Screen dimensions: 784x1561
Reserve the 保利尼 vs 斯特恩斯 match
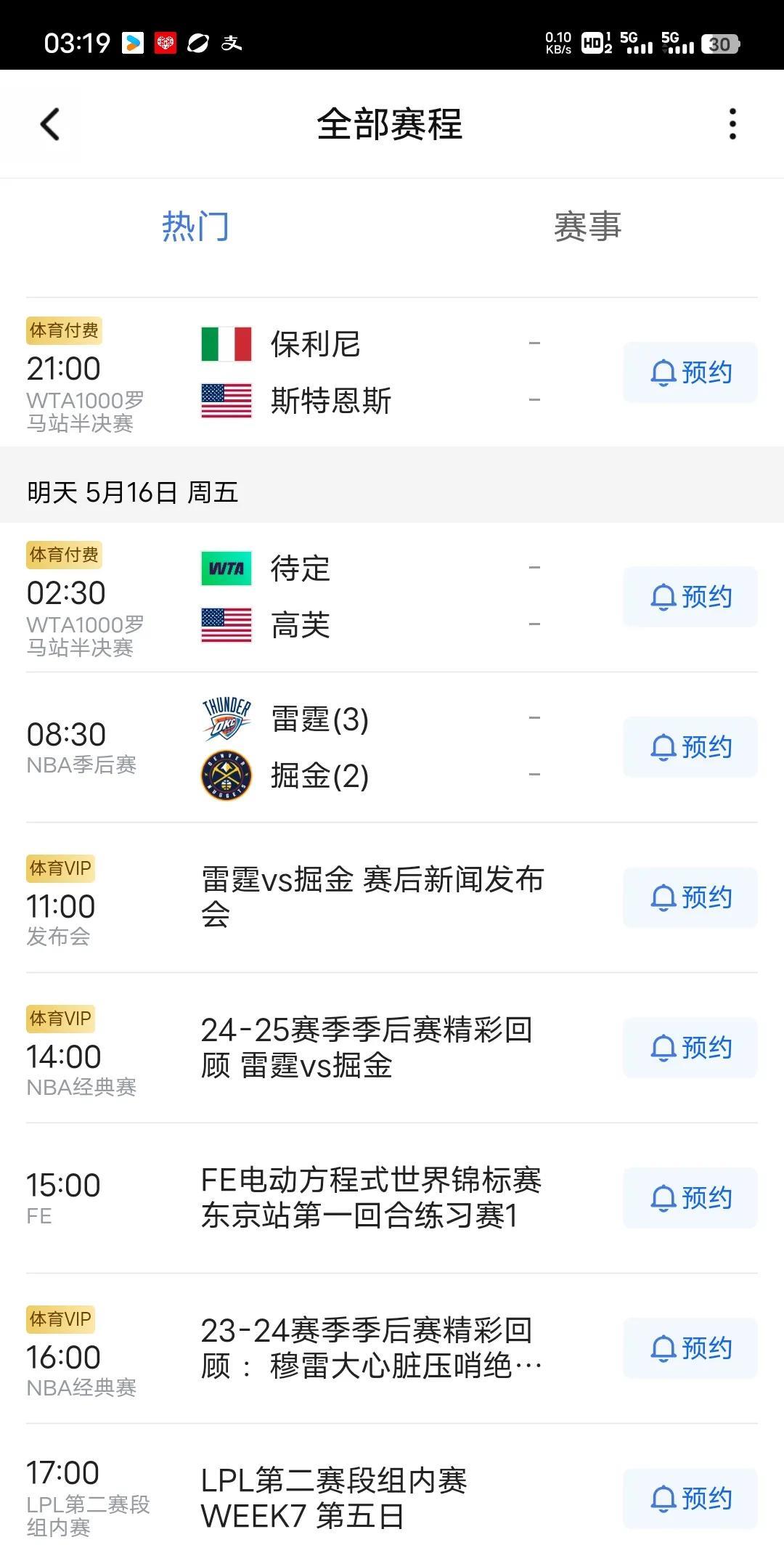point(690,372)
